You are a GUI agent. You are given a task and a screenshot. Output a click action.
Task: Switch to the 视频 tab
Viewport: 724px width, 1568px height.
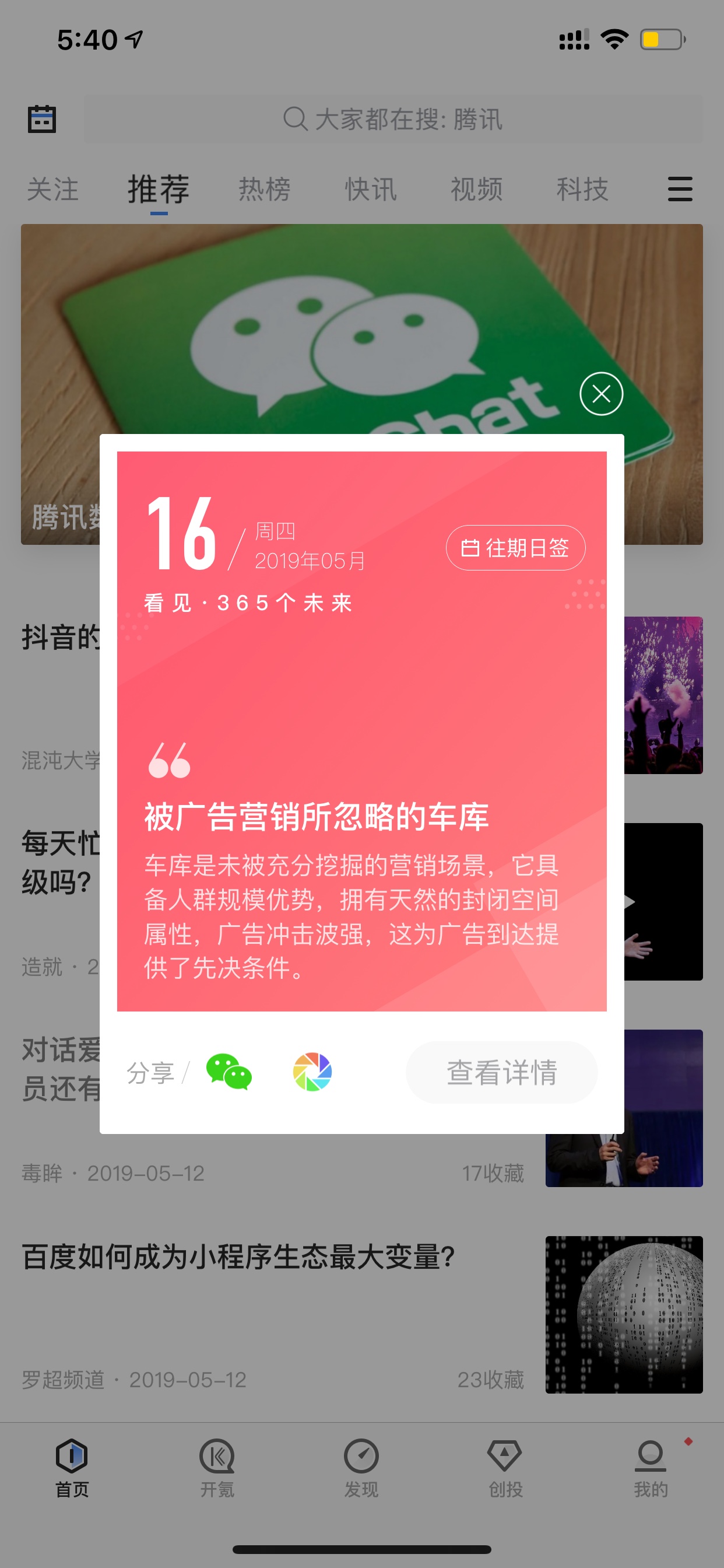click(476, 190)
